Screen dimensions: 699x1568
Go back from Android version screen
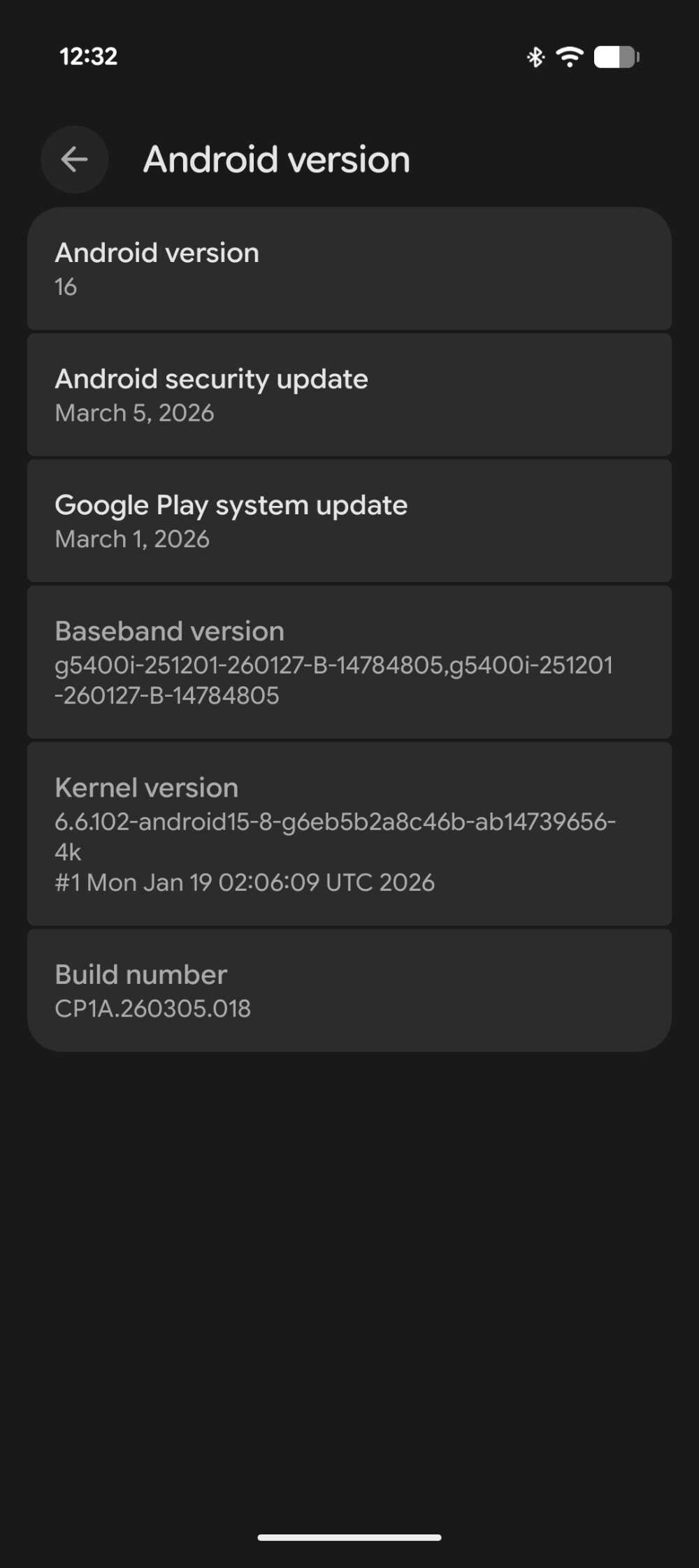coord(75,160)
